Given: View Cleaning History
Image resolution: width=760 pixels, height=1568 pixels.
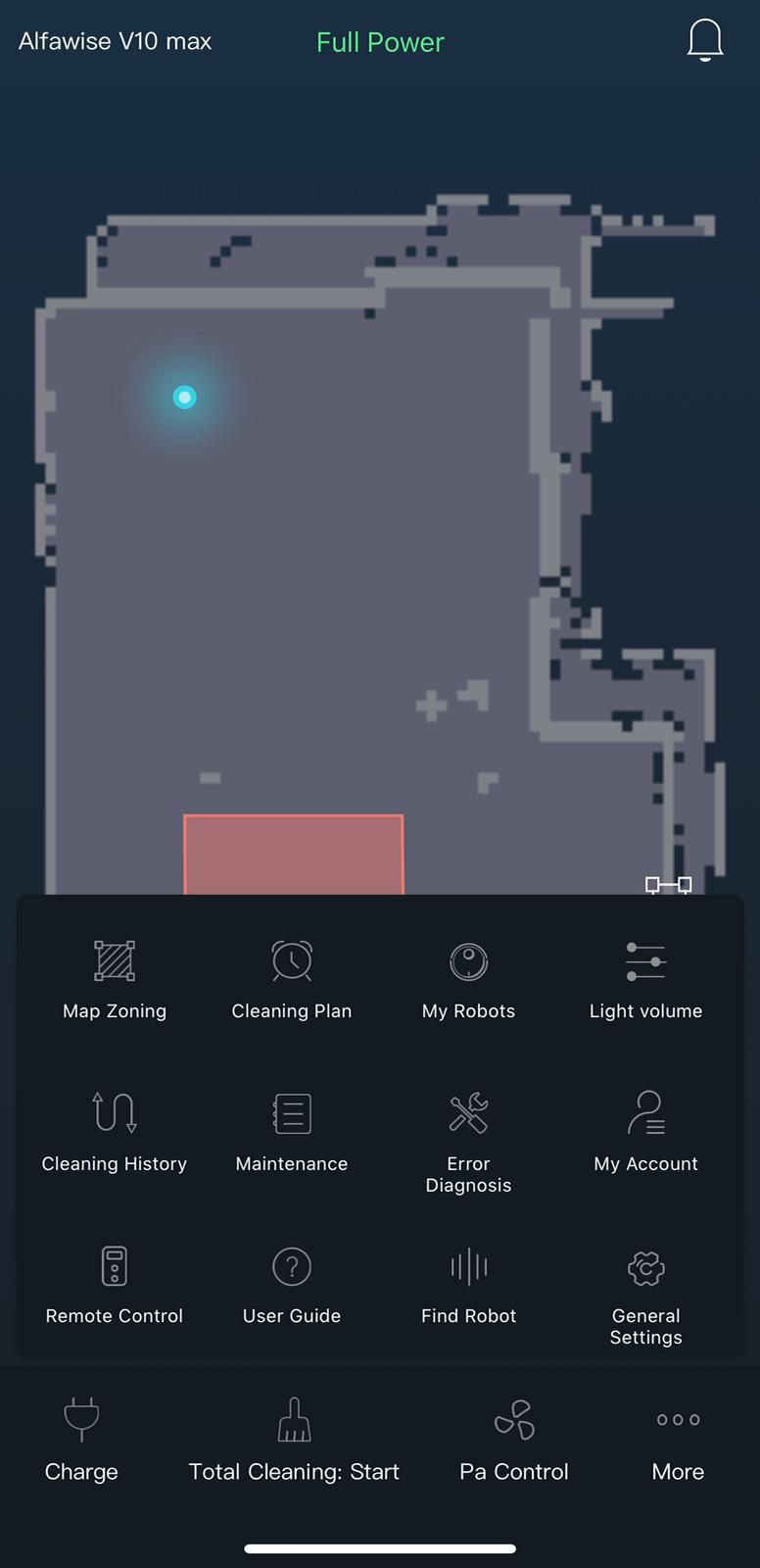Looking at the screenshot, I should pos(115,1133).
